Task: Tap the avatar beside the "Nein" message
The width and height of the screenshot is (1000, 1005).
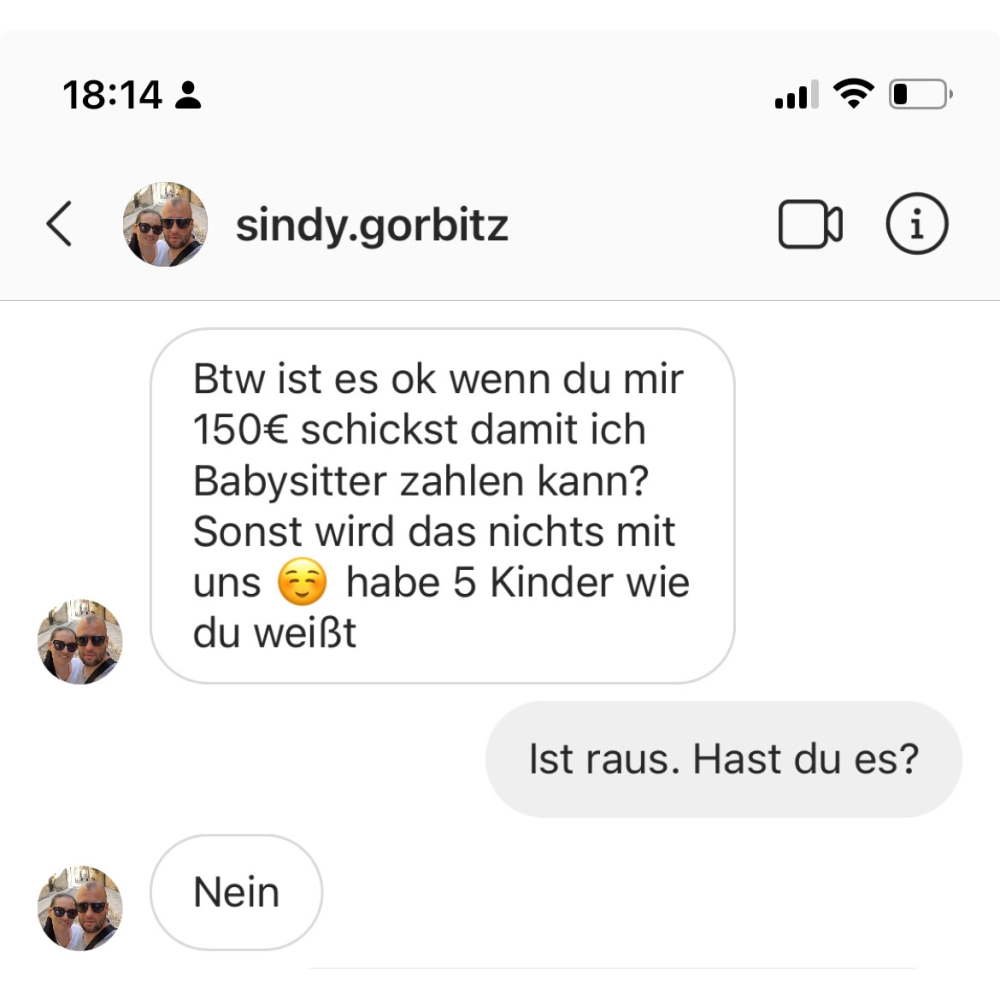Action: coord(80,907)
